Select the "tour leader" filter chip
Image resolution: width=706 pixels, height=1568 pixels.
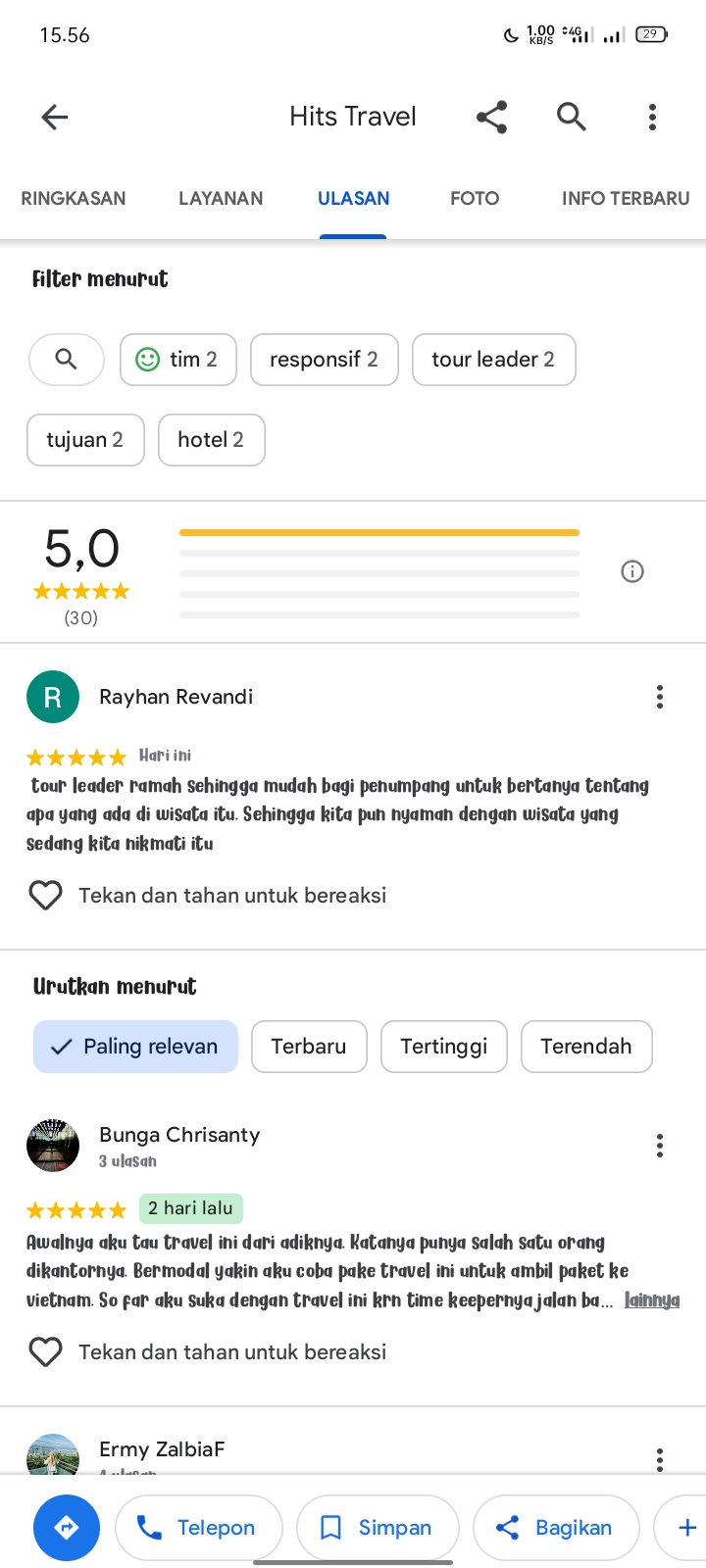pyautogui.click(x=493, y=360)
